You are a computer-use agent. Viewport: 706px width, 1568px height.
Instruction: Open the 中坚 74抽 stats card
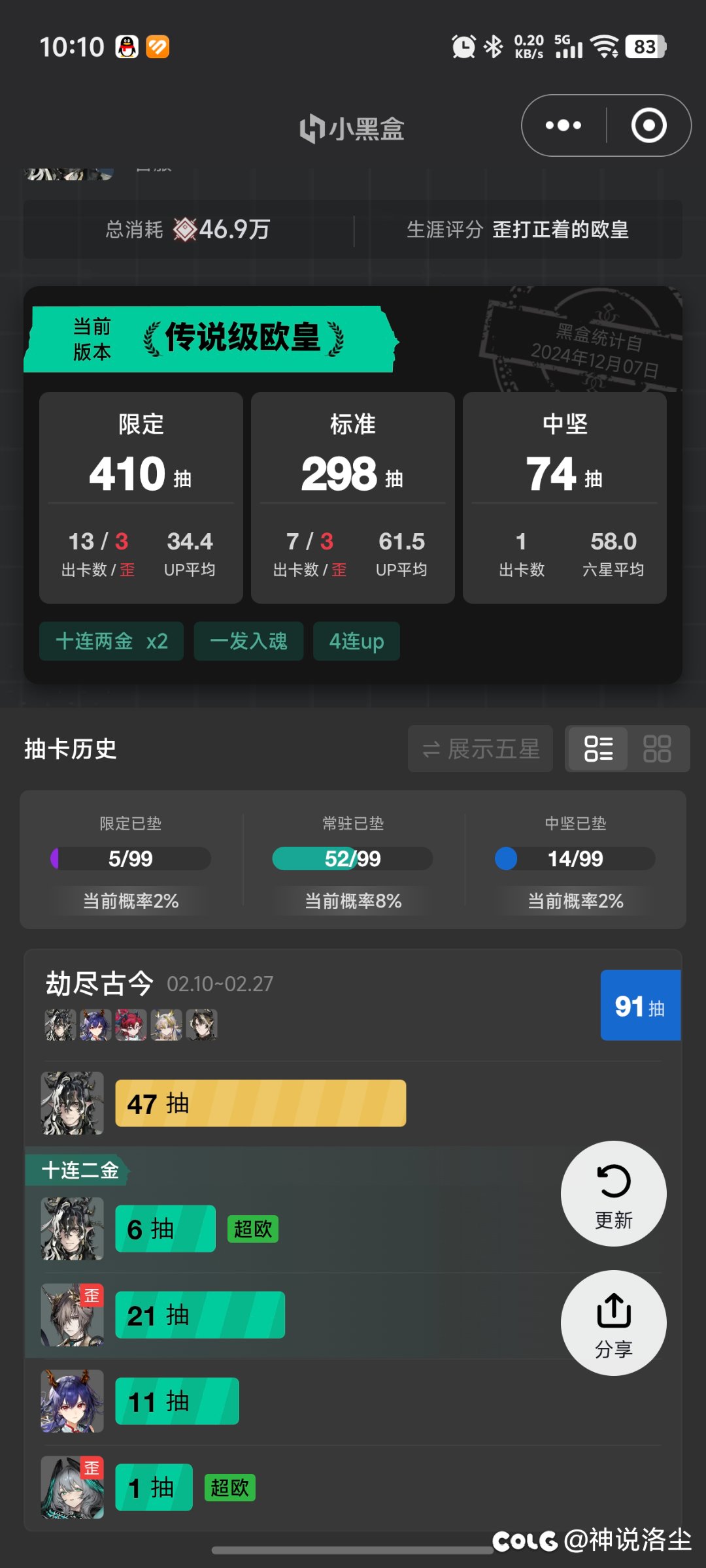click(565, 497)
